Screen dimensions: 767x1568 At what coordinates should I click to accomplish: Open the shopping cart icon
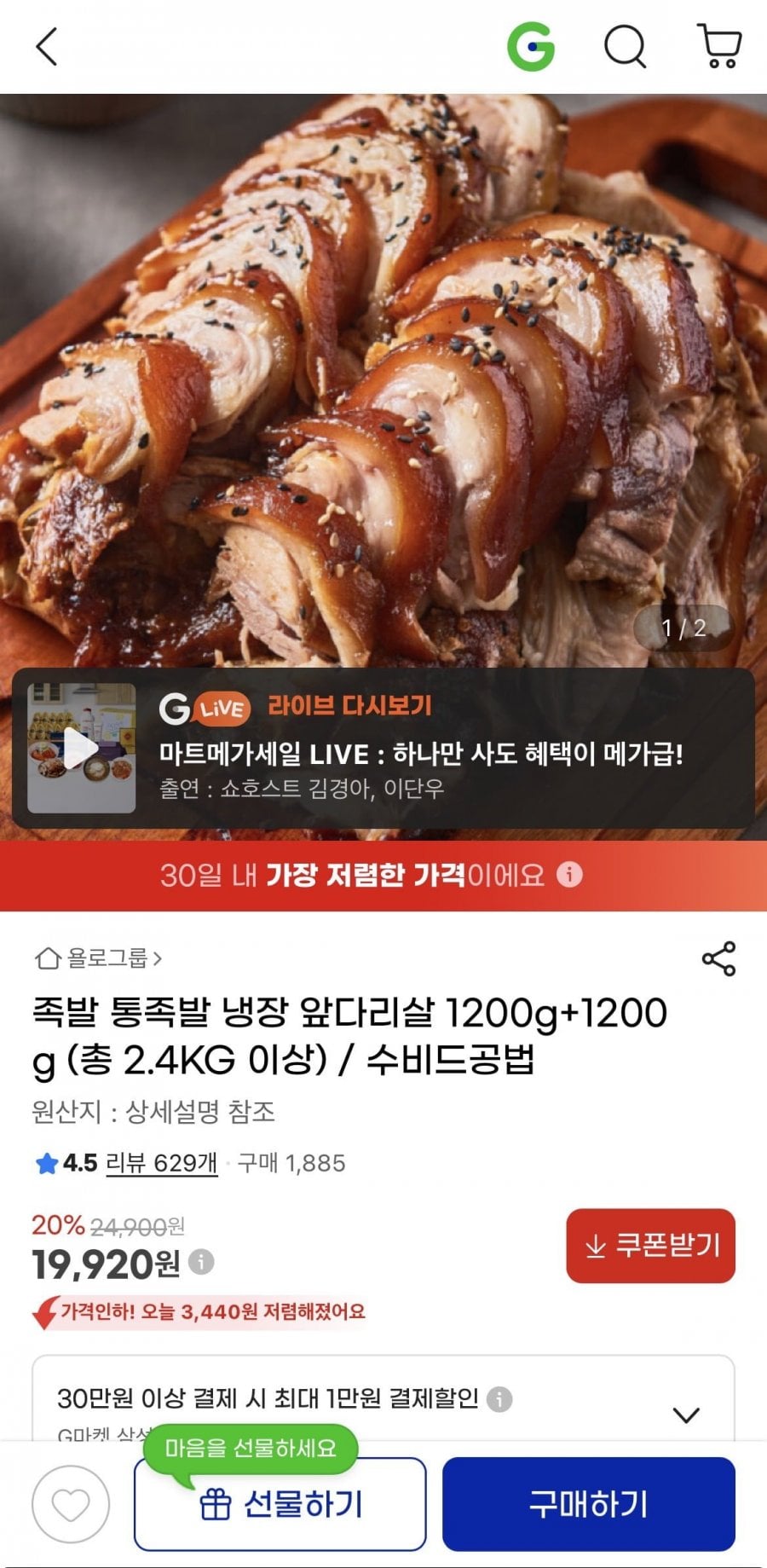click(720, 47)
